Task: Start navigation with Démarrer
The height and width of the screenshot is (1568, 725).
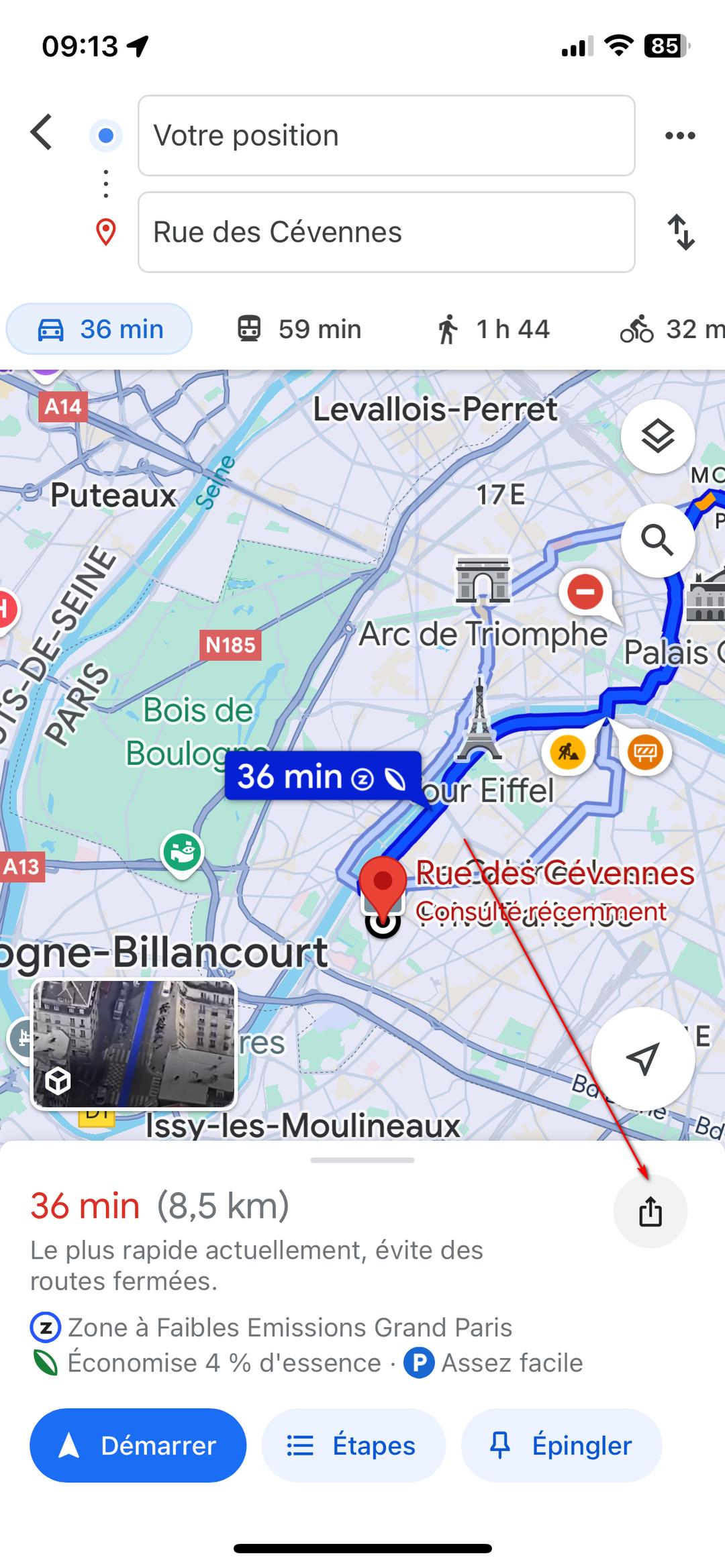Action: 138,1445
